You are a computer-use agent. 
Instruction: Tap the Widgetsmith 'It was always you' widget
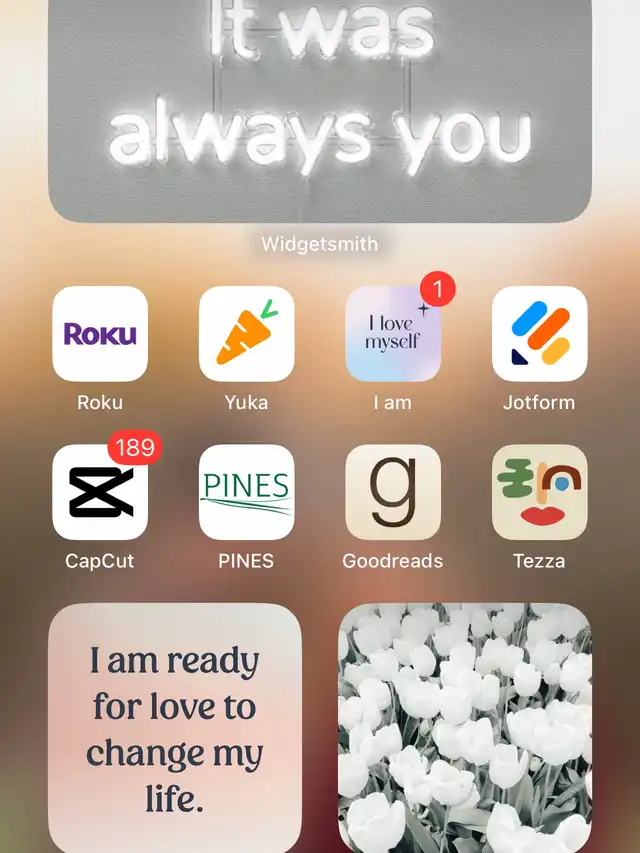[x=320, y=110]
